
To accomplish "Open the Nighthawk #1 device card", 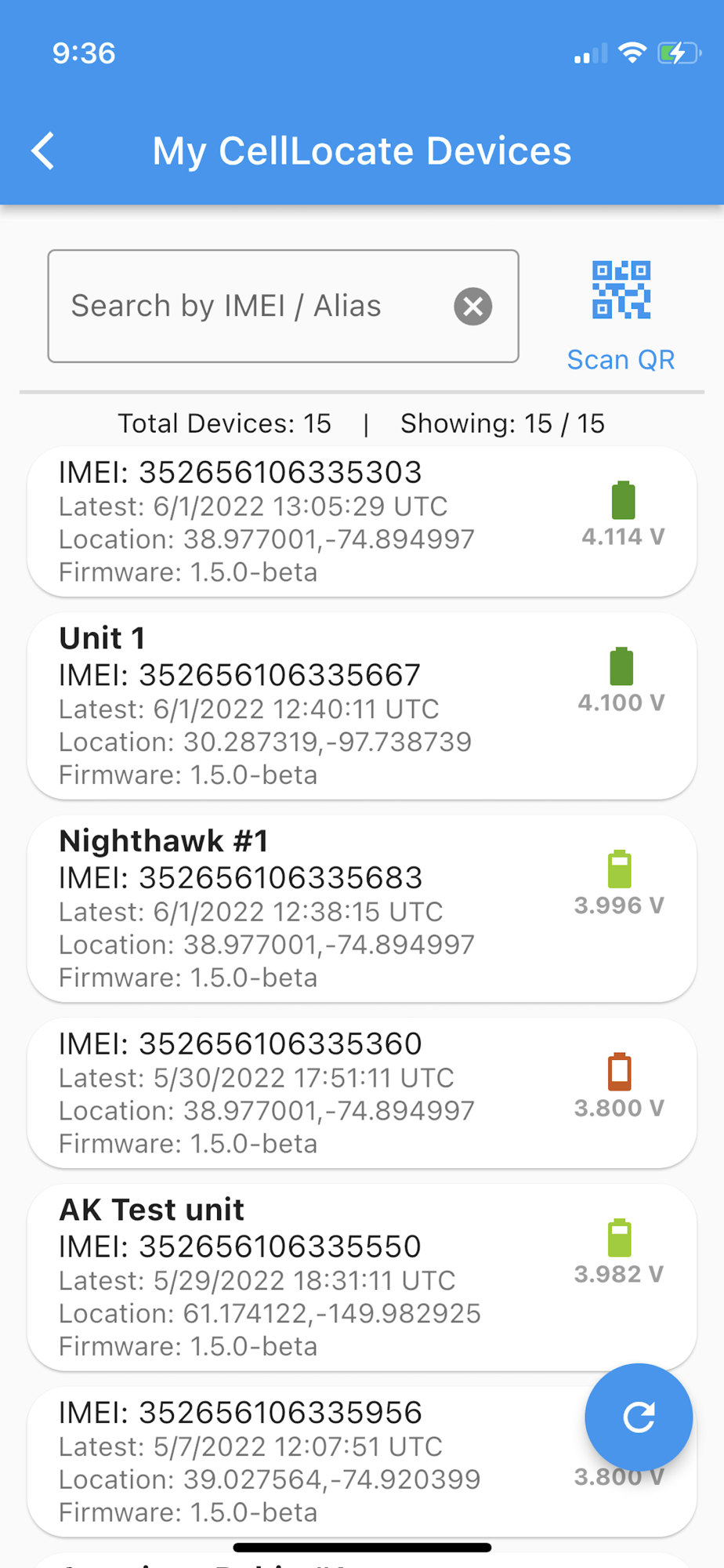I will pyautogui.click(x=362, y=909).
